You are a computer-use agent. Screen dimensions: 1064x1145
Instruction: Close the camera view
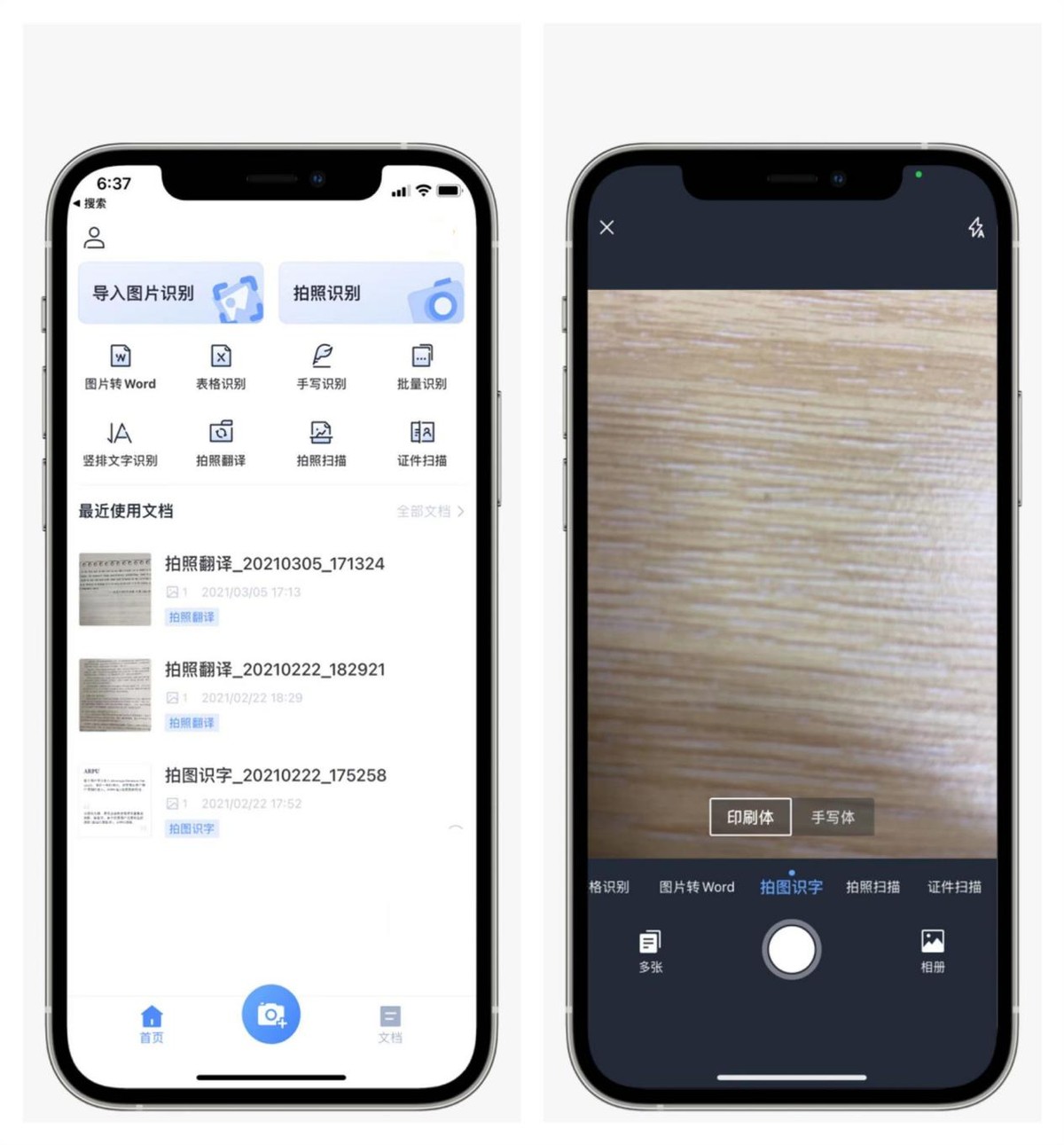(606, 228)
